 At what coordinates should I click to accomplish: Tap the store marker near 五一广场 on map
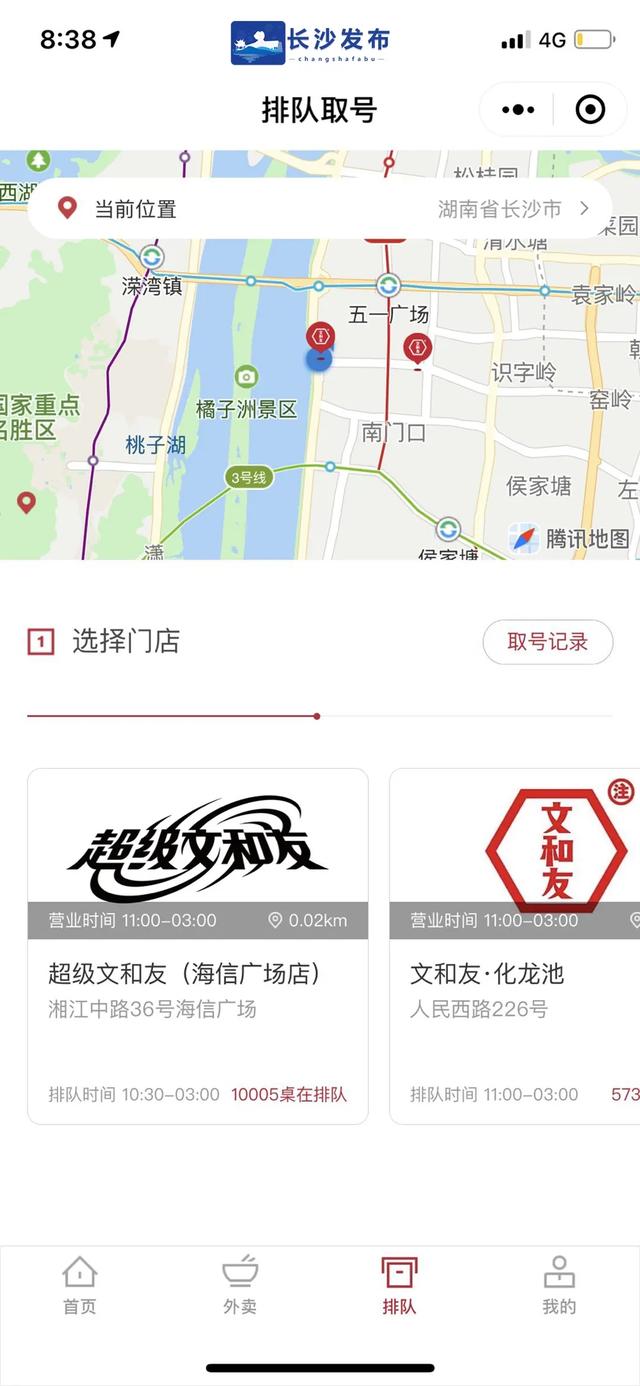[x=416, y=349]
